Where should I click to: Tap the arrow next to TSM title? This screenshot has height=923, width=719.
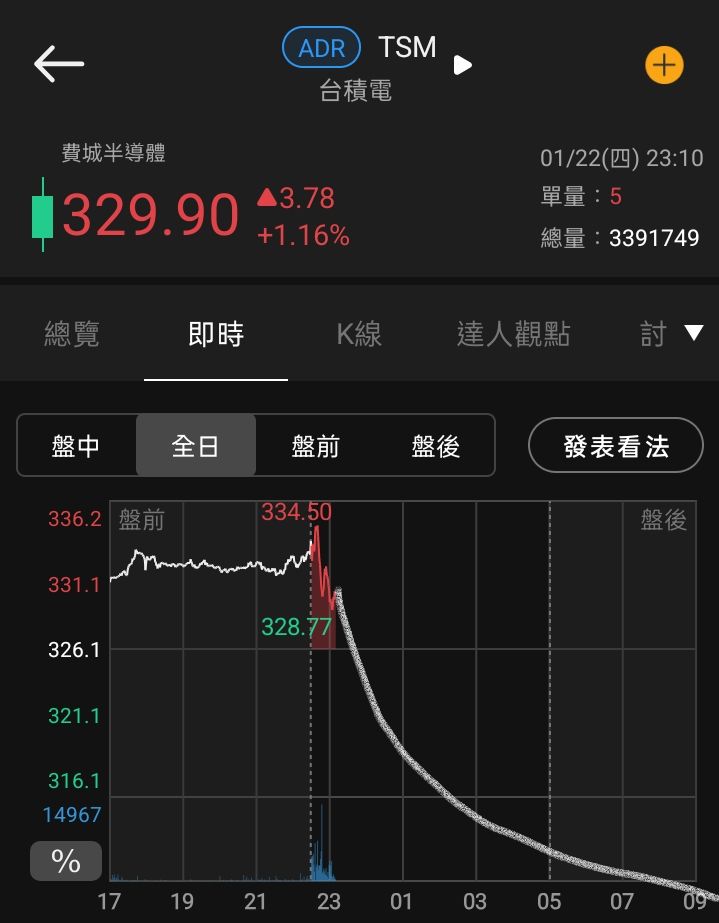click(462, 65)
